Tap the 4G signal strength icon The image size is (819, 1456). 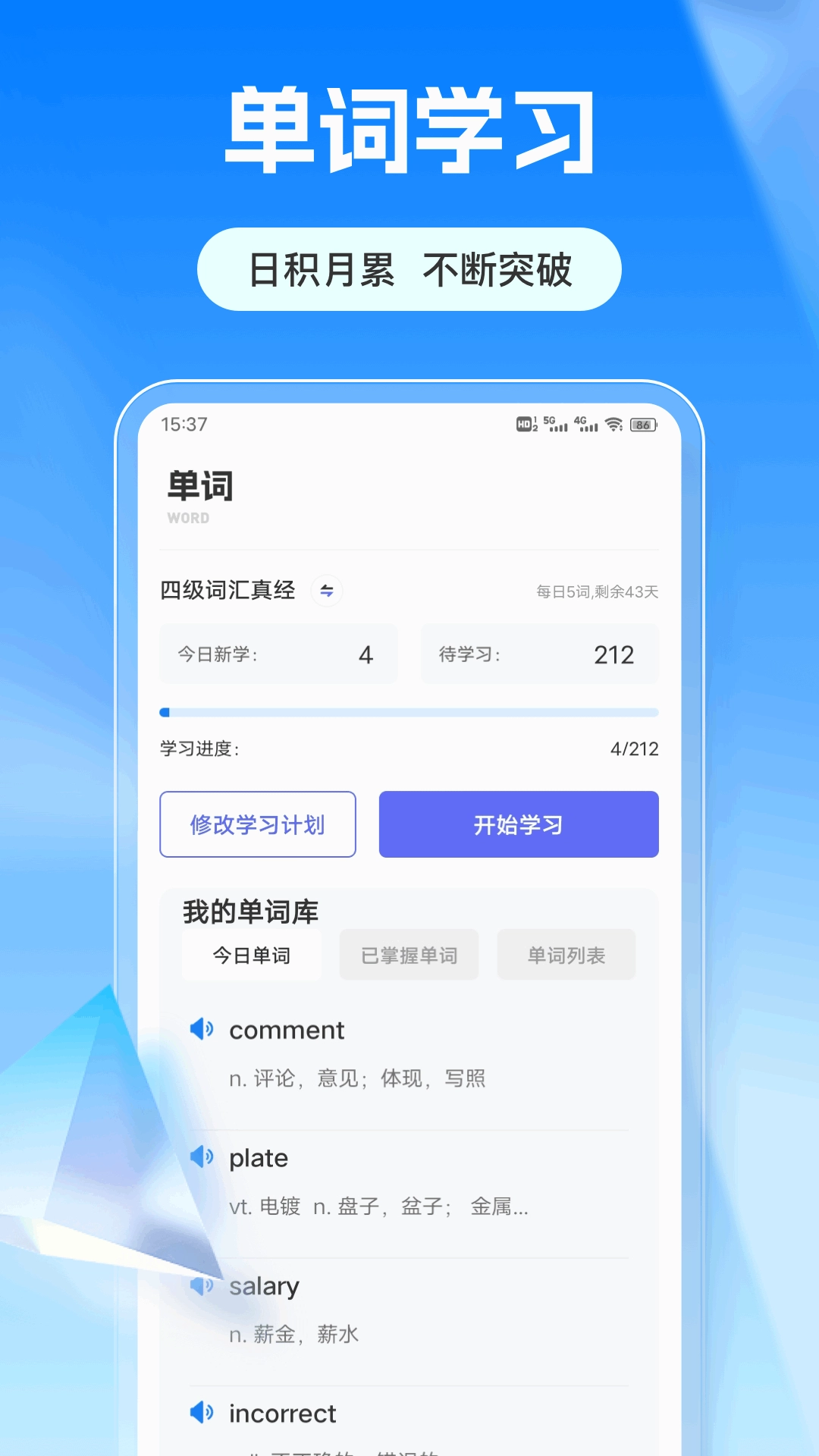click(x=585, y=425)
